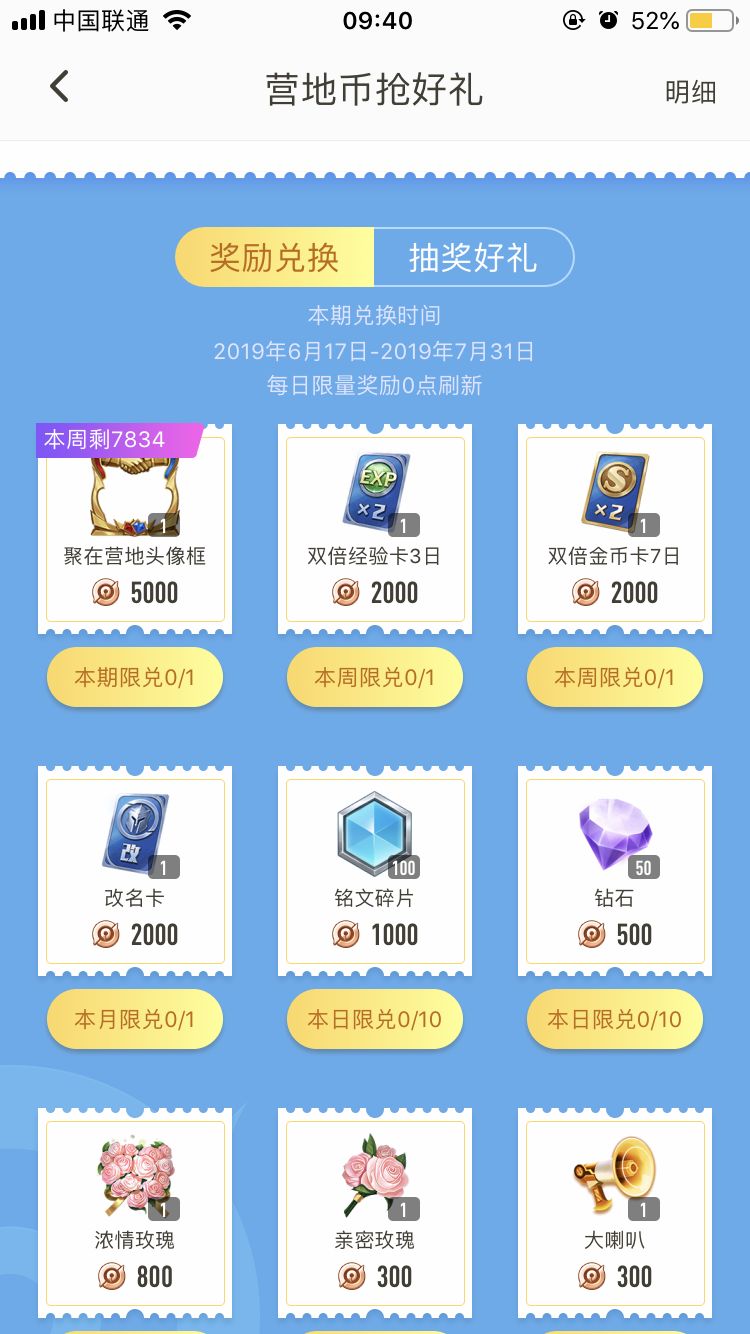Open the 双倍经验卡3日 reward card
750x1334 pixels.
(x=375, y=530)
